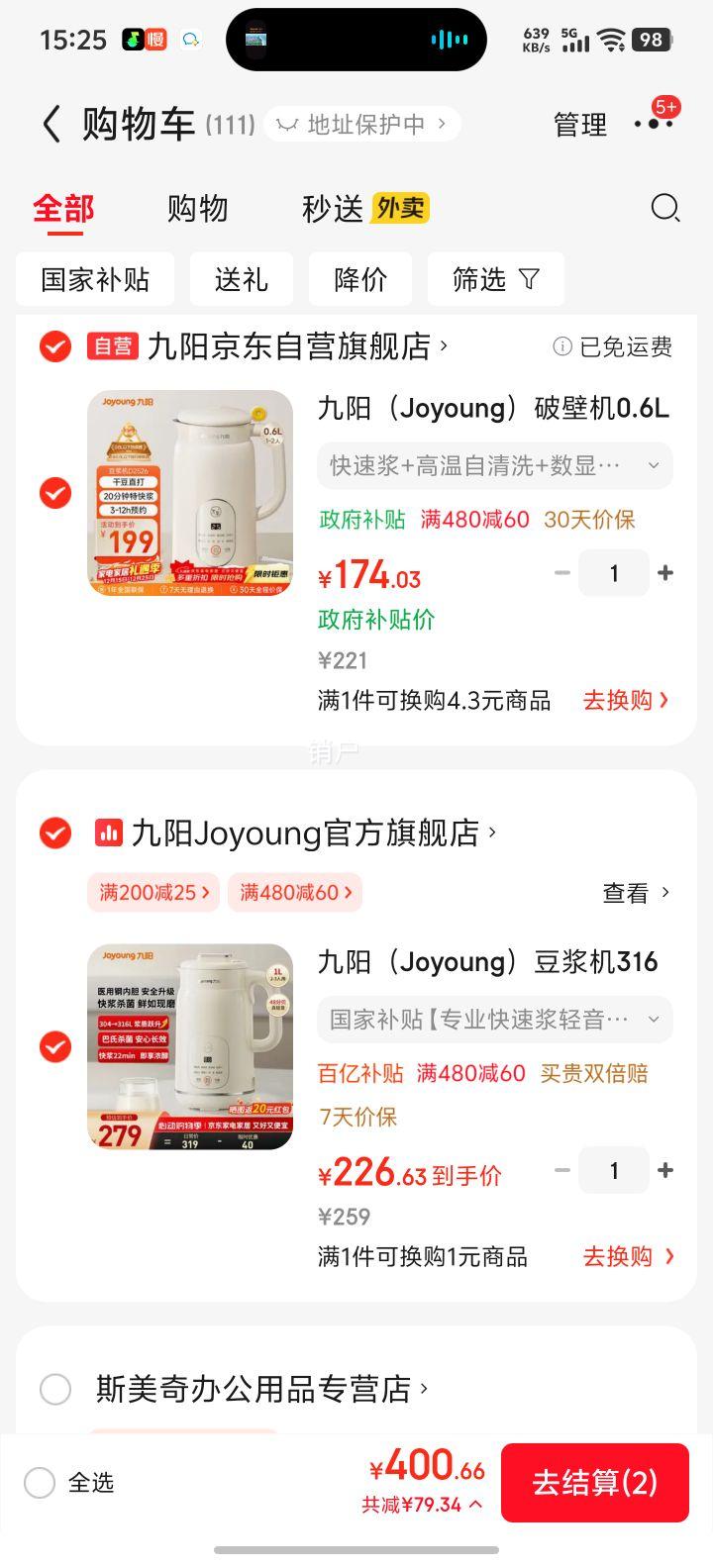Uncheck the 九阳京东自营旗舰店 store checkbox
This screenshot has height=1568, width=713.
point(54,347)
